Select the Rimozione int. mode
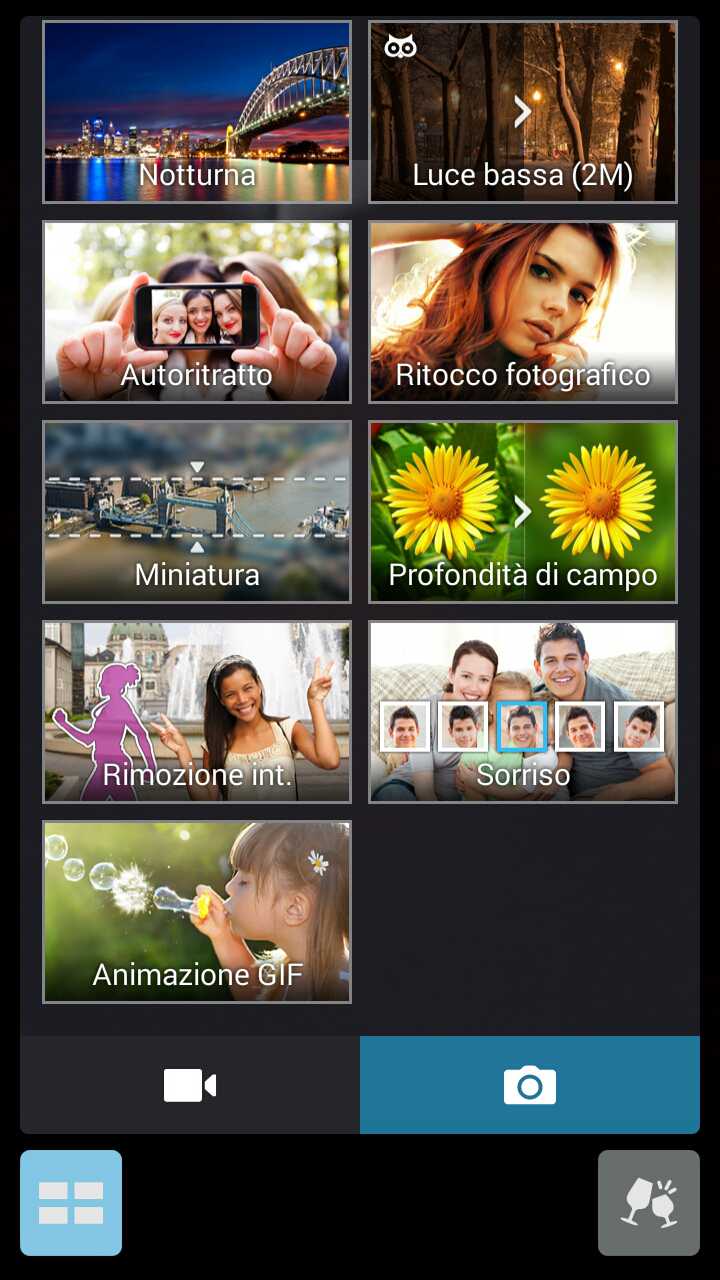720x1280 pixels. click(197, 712)
